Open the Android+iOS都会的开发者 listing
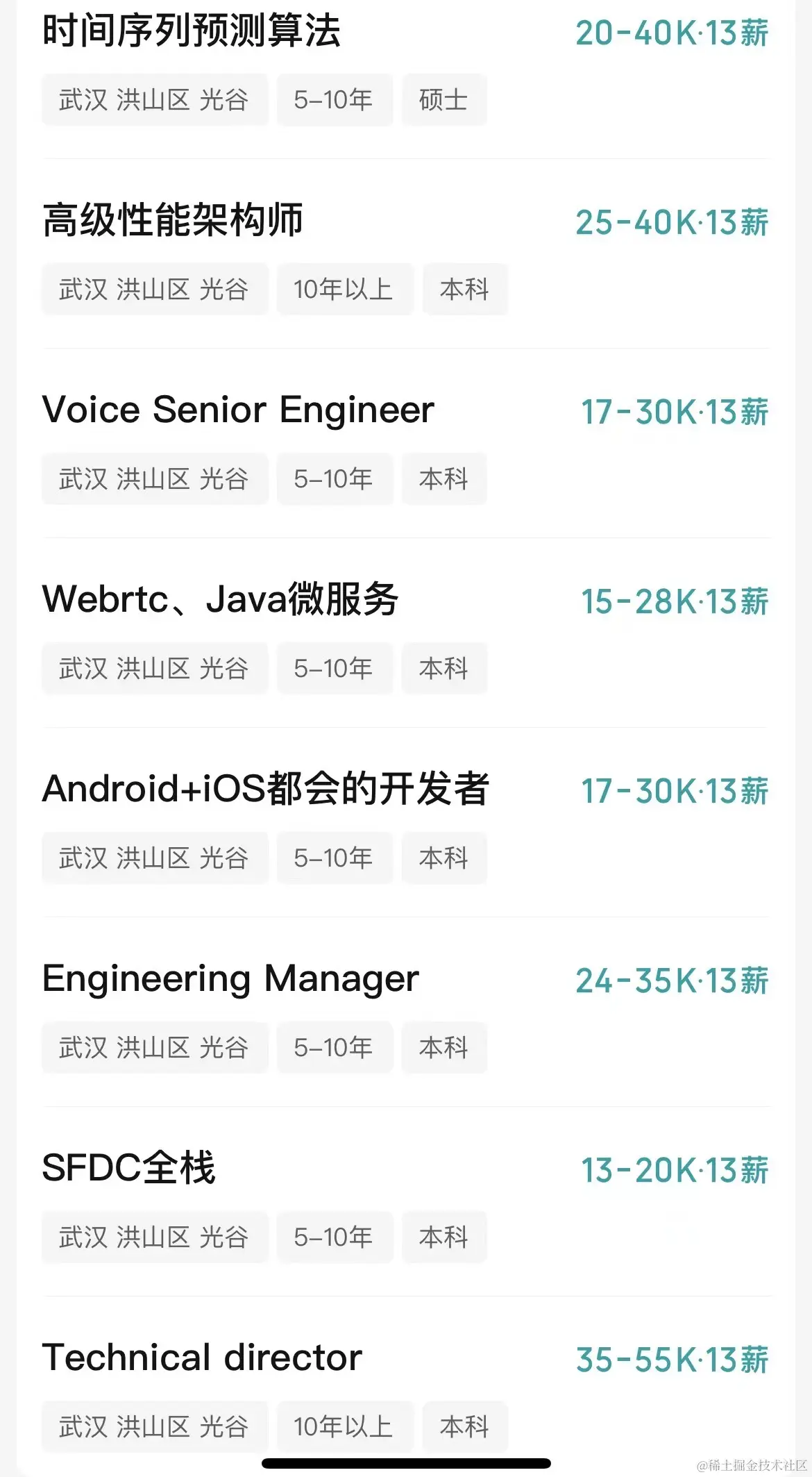812x1477 pixels. coord(266,789)
